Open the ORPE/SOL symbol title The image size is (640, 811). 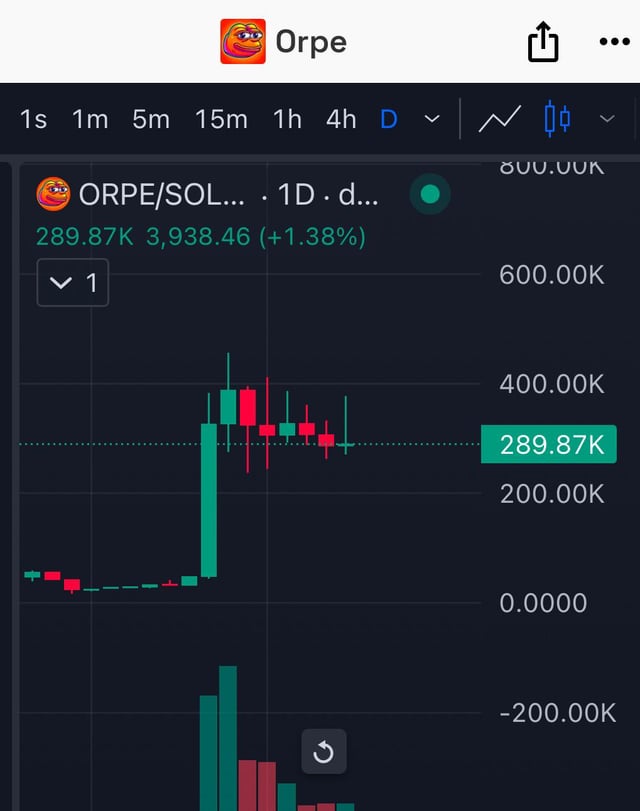[160, 194]
